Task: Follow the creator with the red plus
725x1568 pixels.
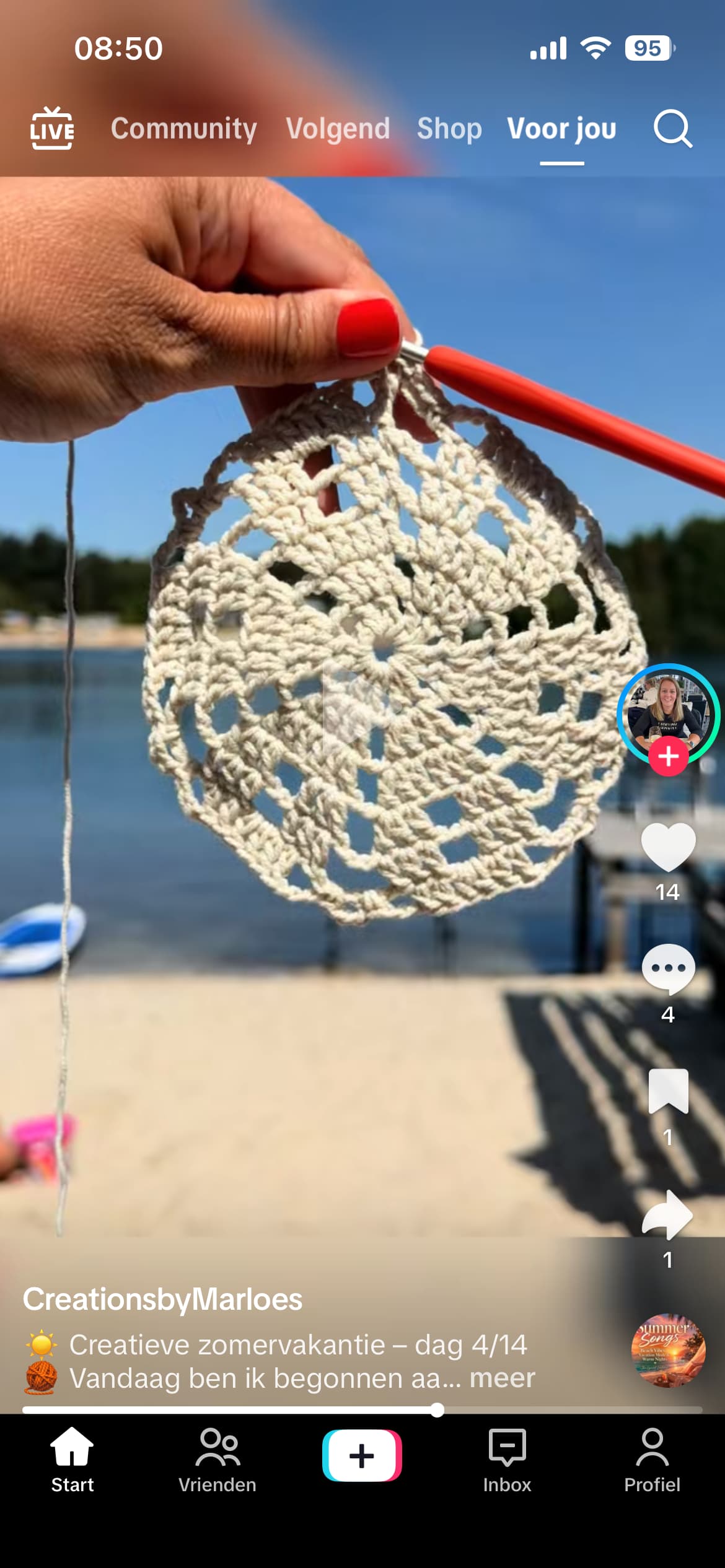Action: [668, 756]
